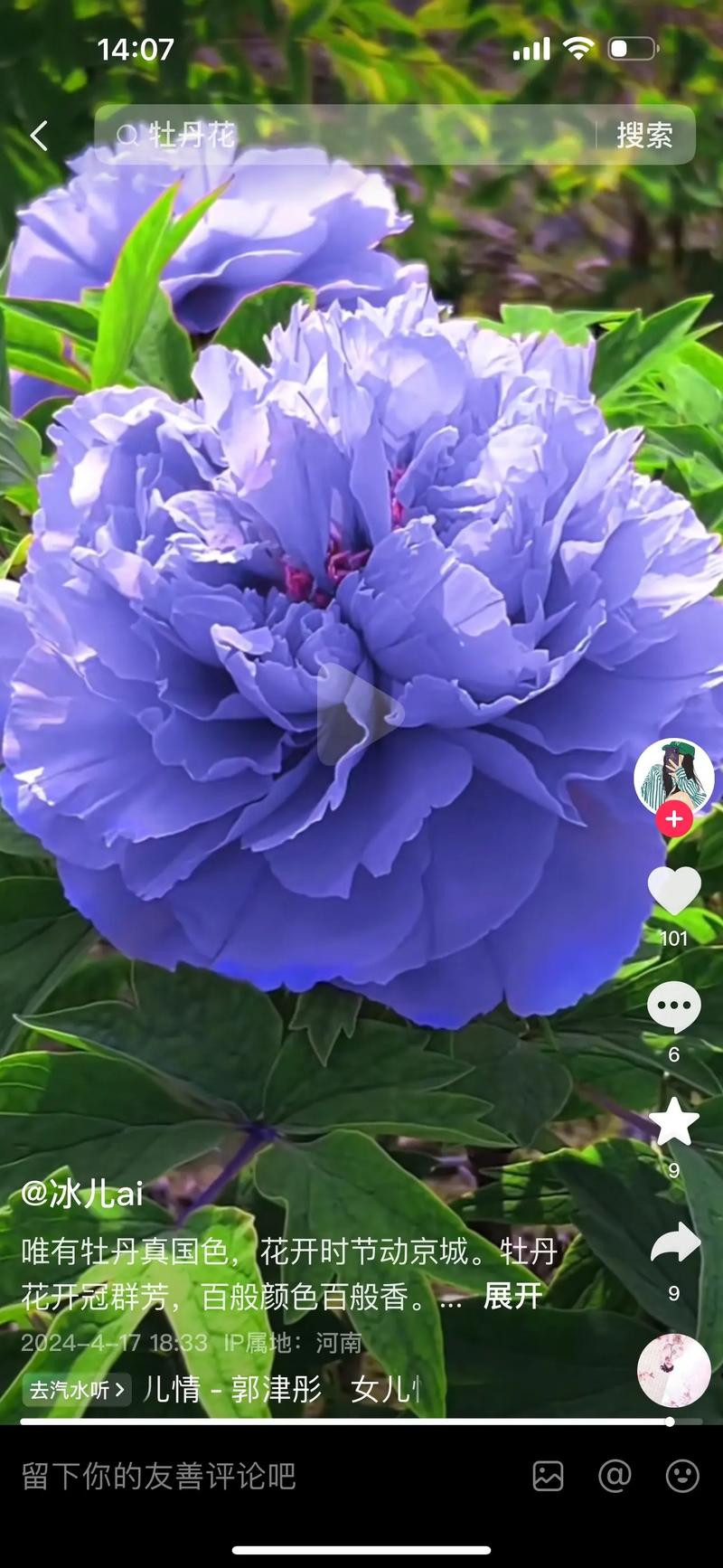Open 去汽水听 music link

point(77,1390)
